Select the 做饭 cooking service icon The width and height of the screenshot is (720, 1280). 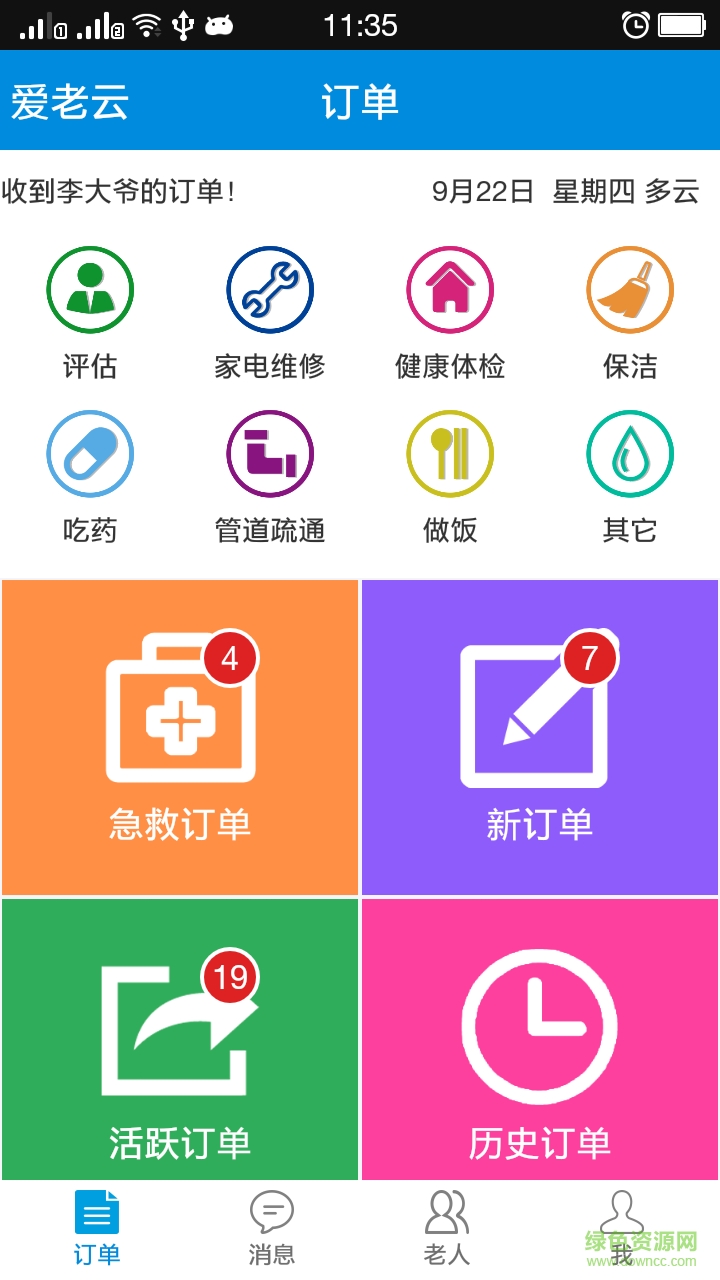(x=450, y=453)
